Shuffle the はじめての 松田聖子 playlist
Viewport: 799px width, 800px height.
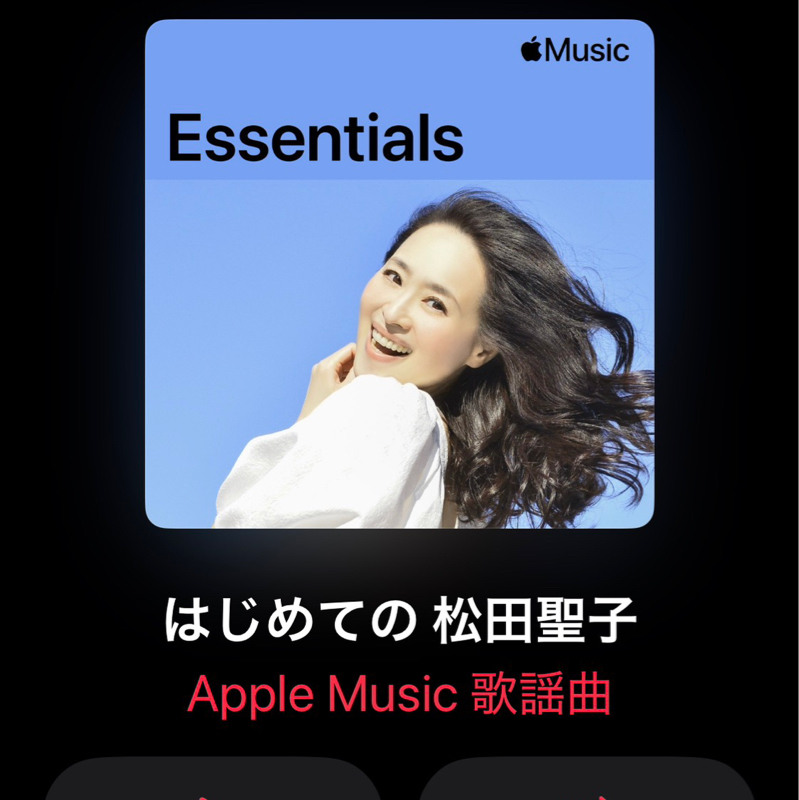tap(587, 783)
